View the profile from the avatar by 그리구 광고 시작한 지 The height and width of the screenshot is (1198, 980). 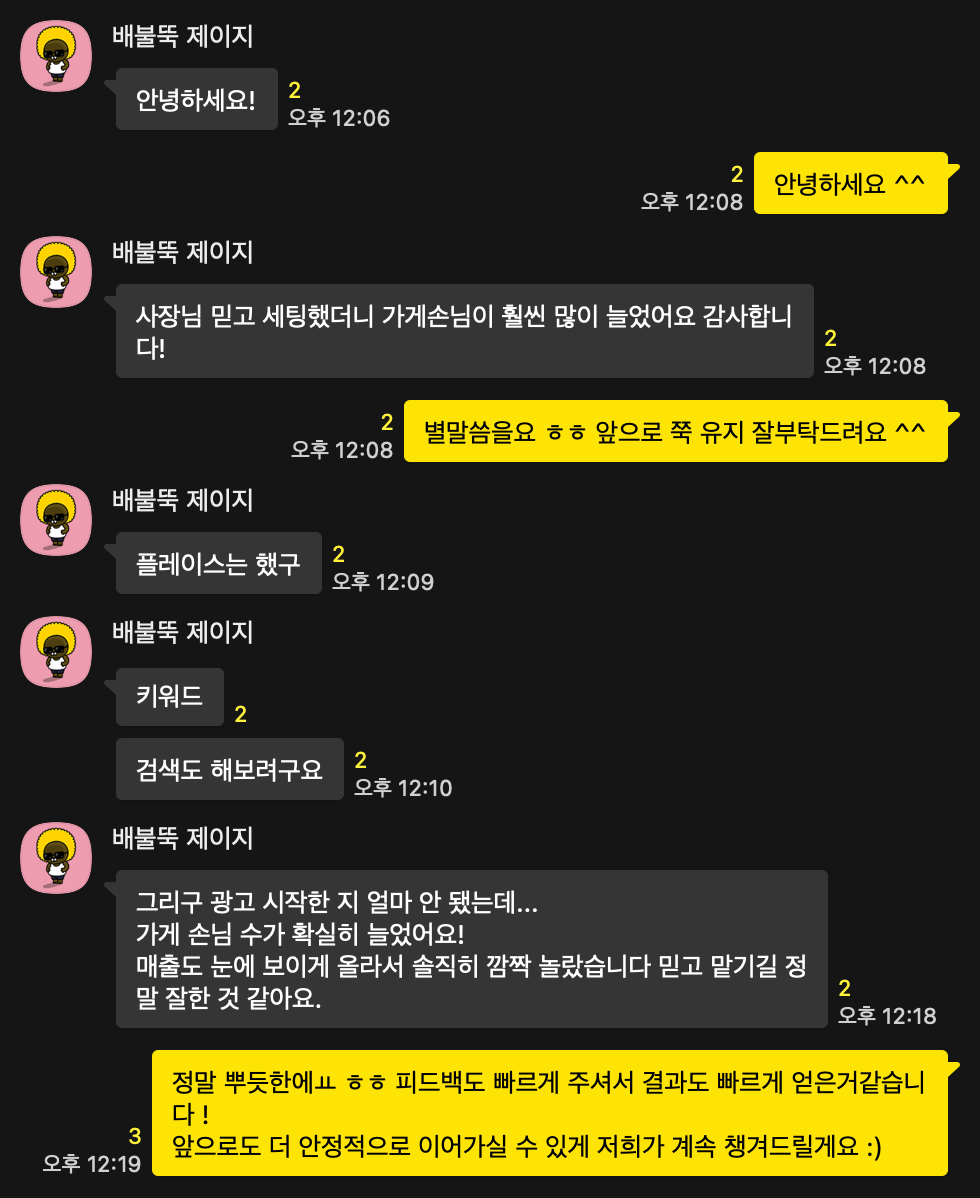(56, 858)
